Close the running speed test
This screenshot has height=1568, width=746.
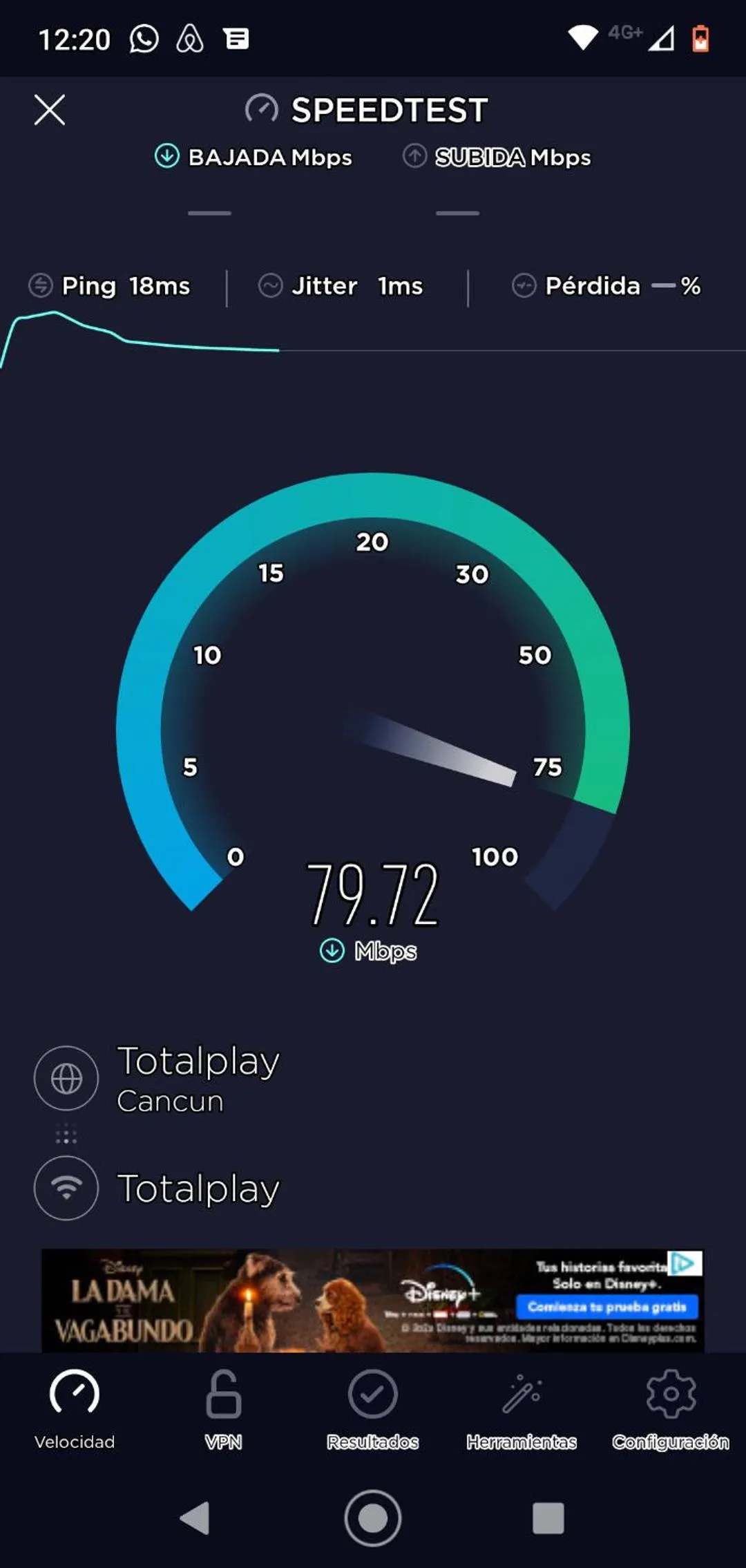[x=50, y=110]
